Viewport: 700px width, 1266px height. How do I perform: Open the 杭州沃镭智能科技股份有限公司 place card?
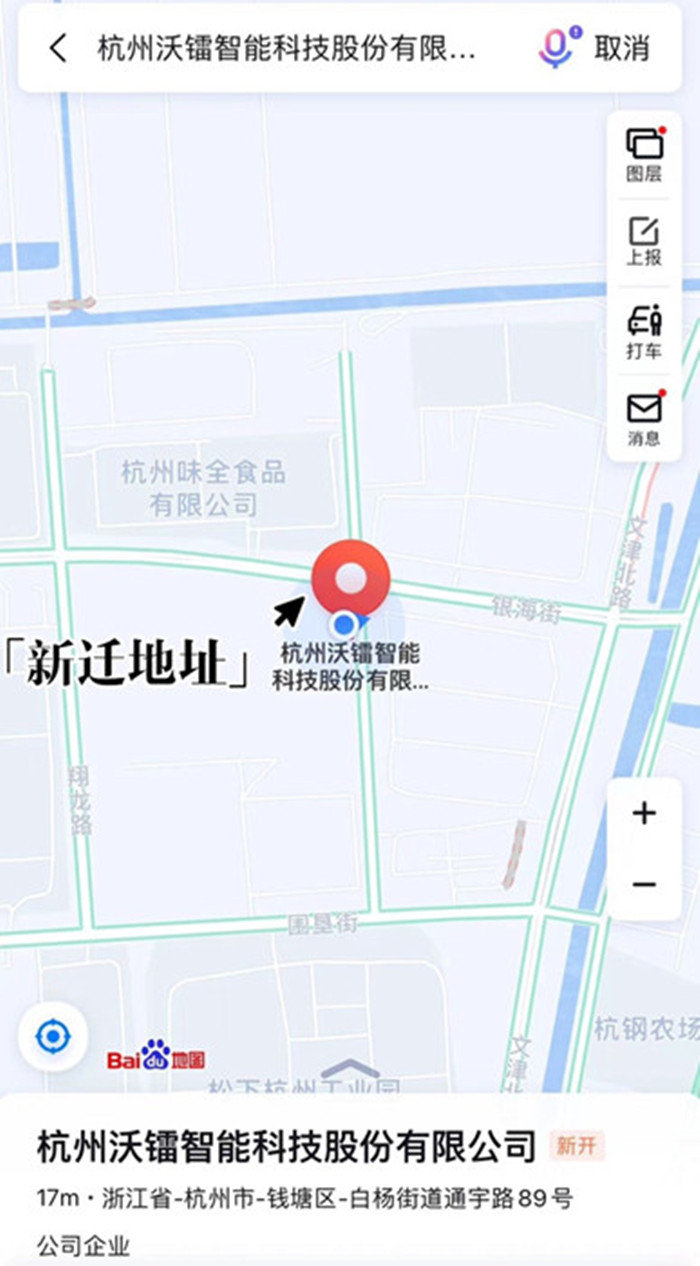[288, 1145]
